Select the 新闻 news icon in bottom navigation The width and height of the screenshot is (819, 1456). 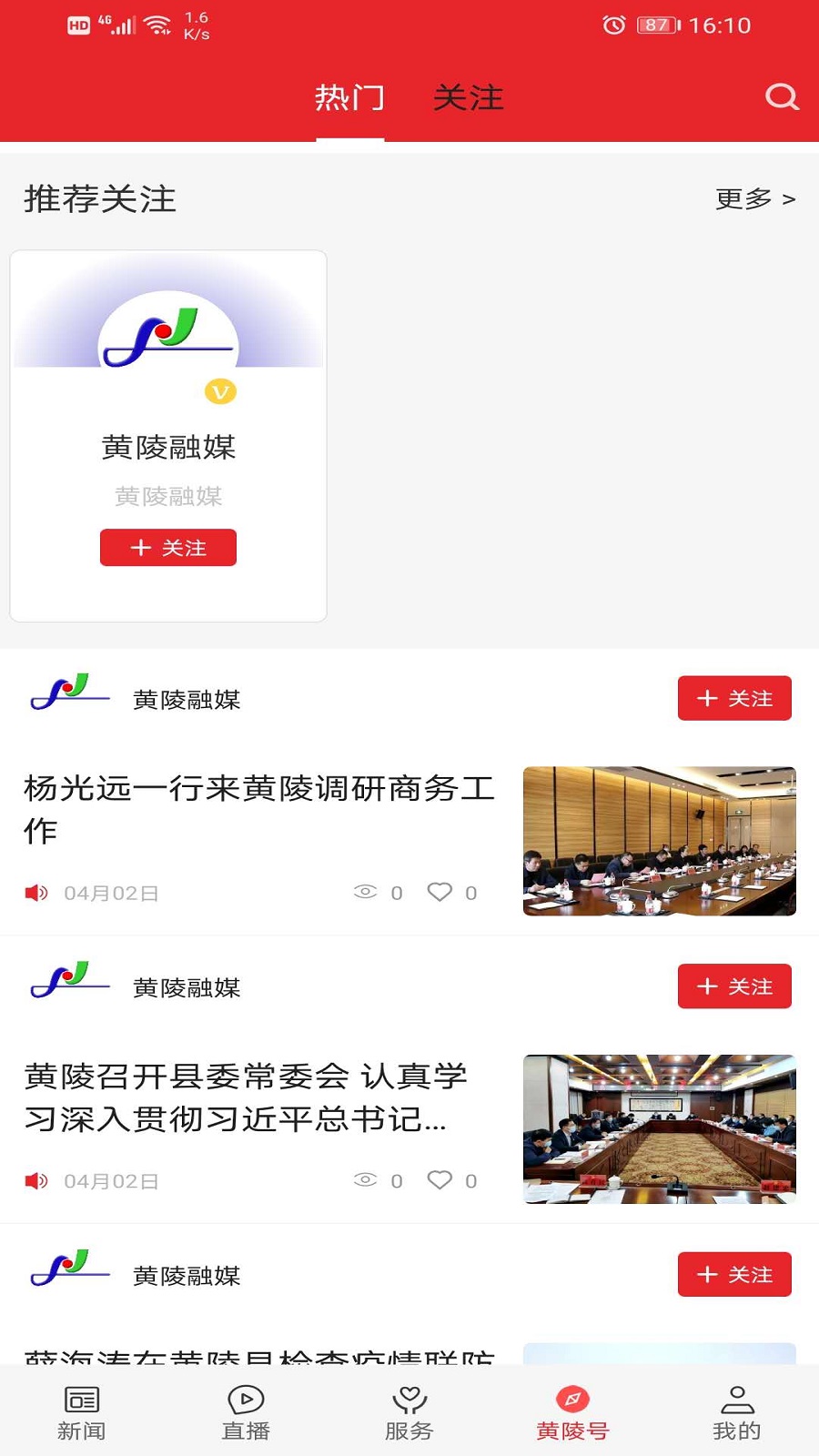click(81, 1409)
